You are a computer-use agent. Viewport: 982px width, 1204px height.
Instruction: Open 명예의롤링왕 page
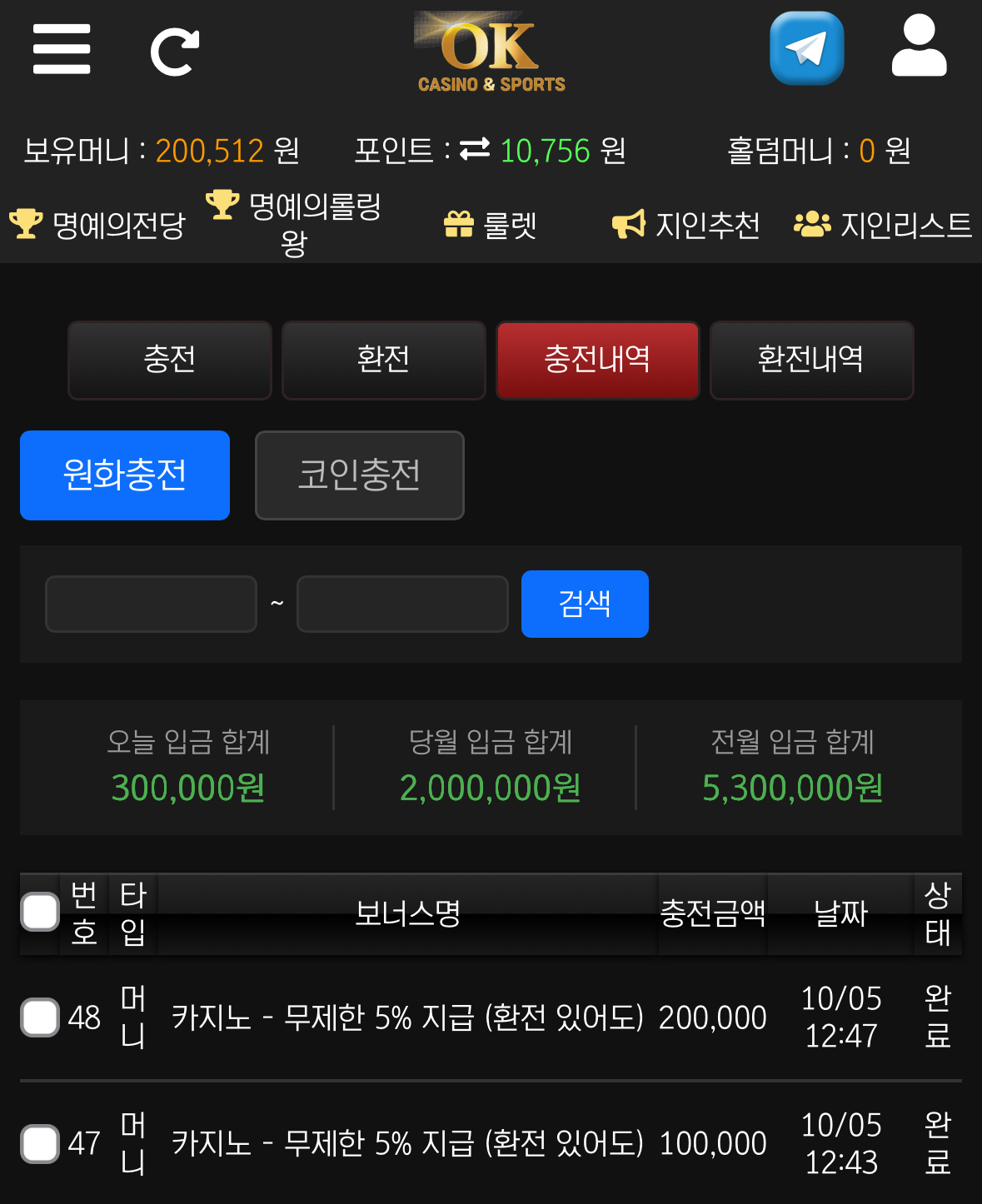[294, 224]
